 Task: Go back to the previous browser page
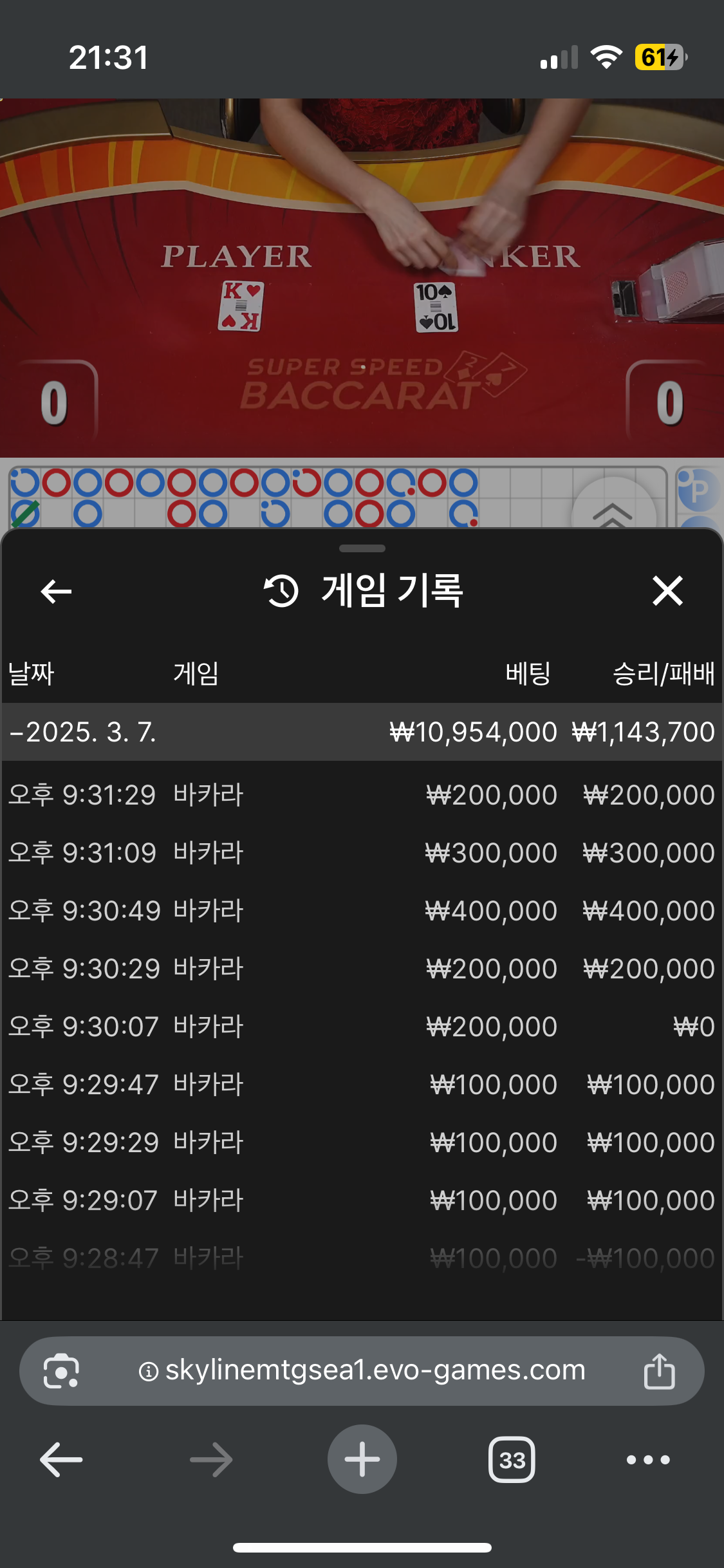(x=61, y=1459)
